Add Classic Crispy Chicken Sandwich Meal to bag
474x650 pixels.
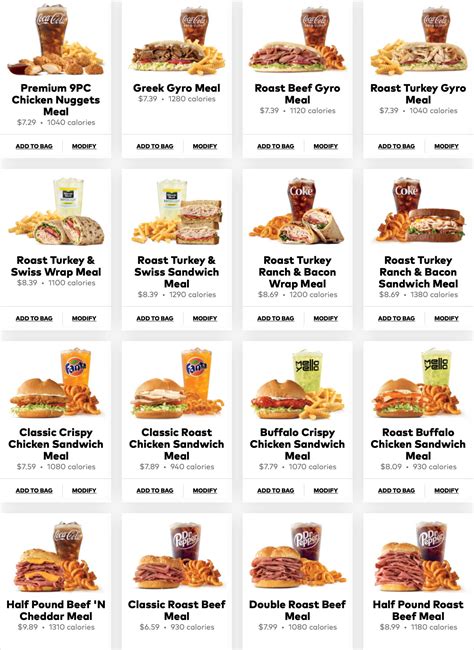(34, 490)
